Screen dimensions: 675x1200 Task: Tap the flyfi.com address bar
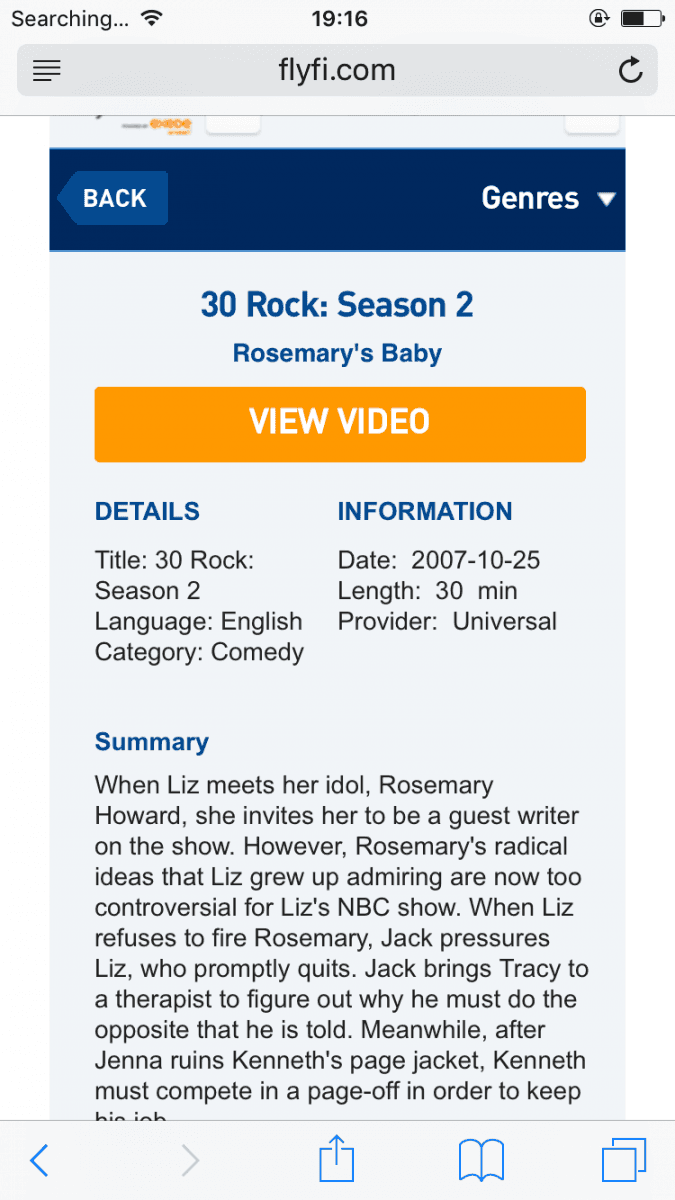click(337, 71)
